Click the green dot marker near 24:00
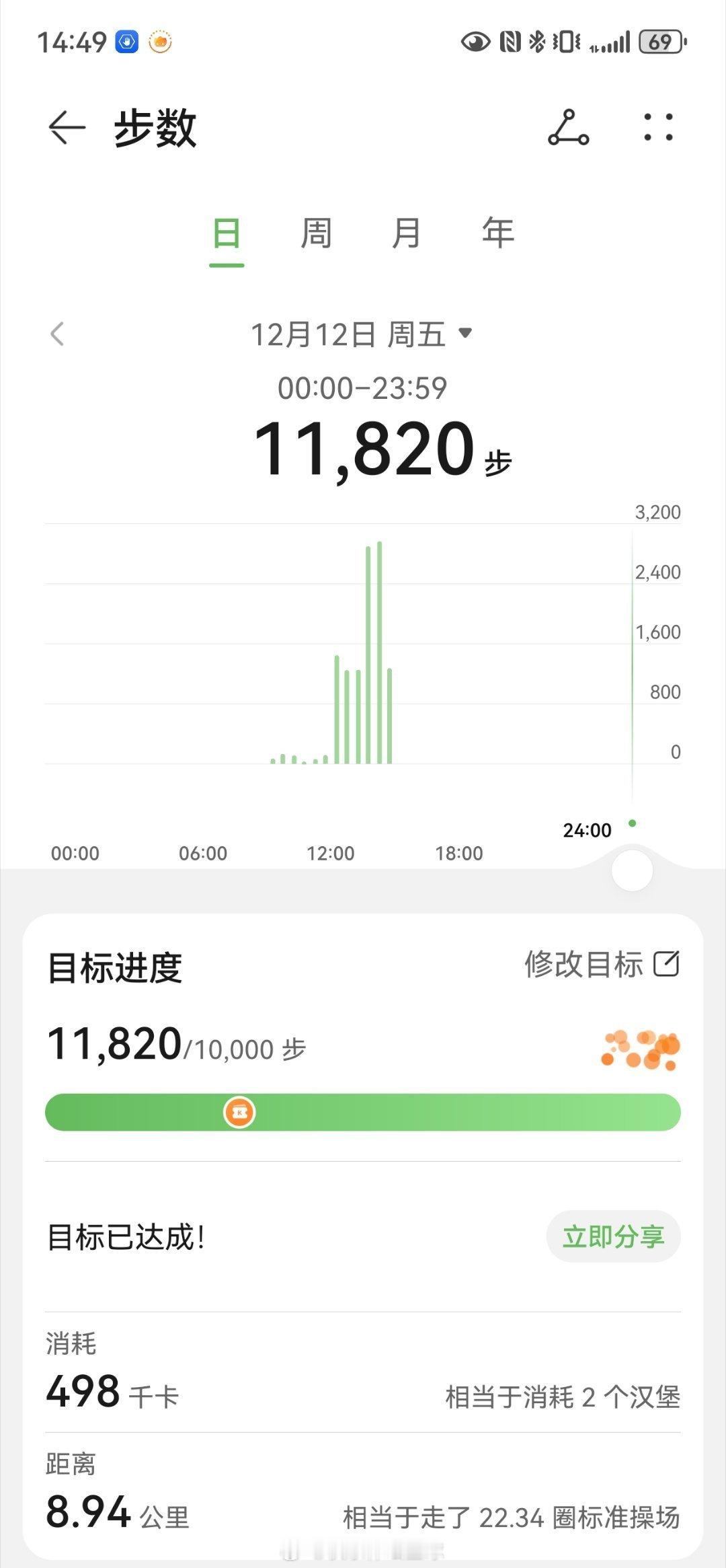The width and height of the screenshot is (726, 1568). [633, 821]
